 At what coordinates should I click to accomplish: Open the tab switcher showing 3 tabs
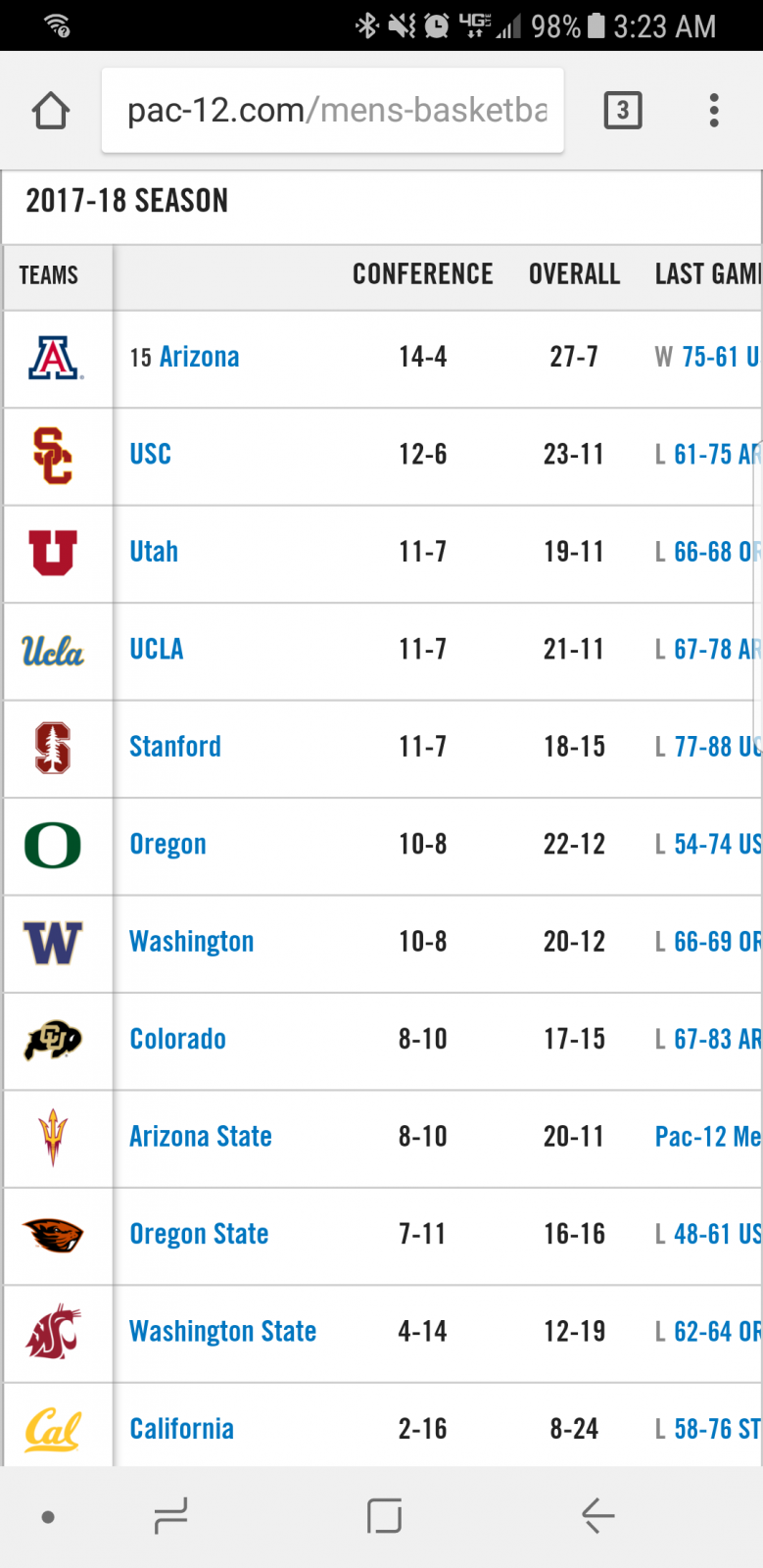tap(623, 111)
